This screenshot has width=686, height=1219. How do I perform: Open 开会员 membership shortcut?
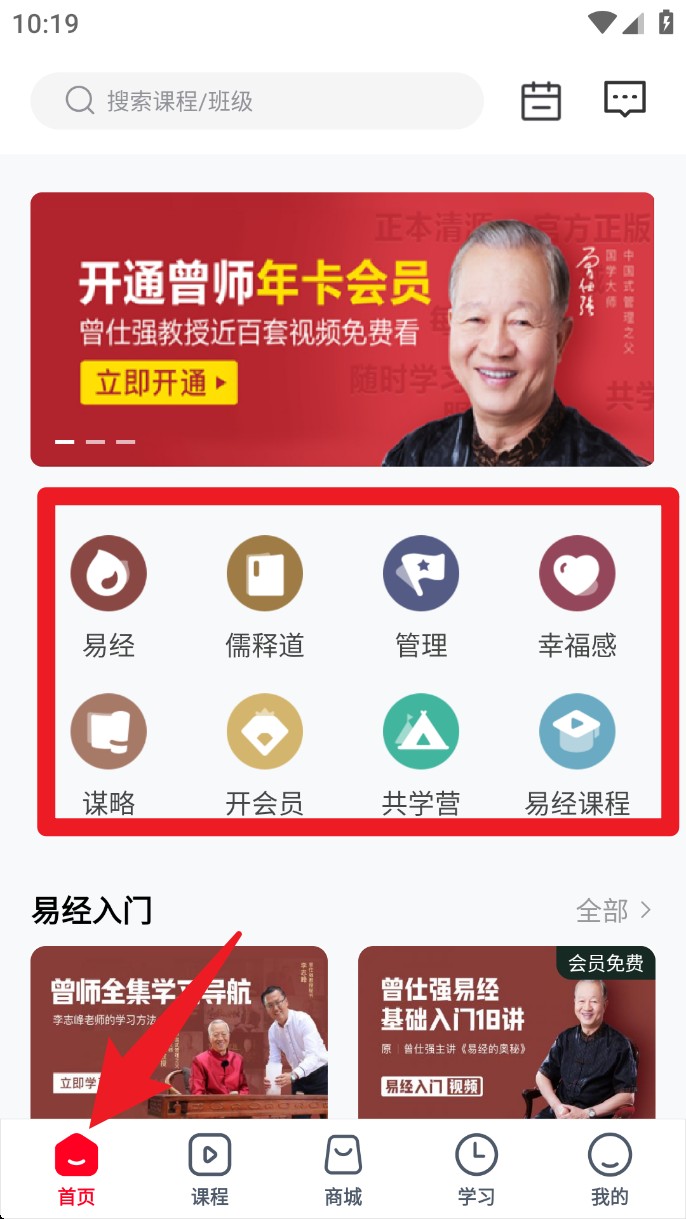(x=264, y=752)
